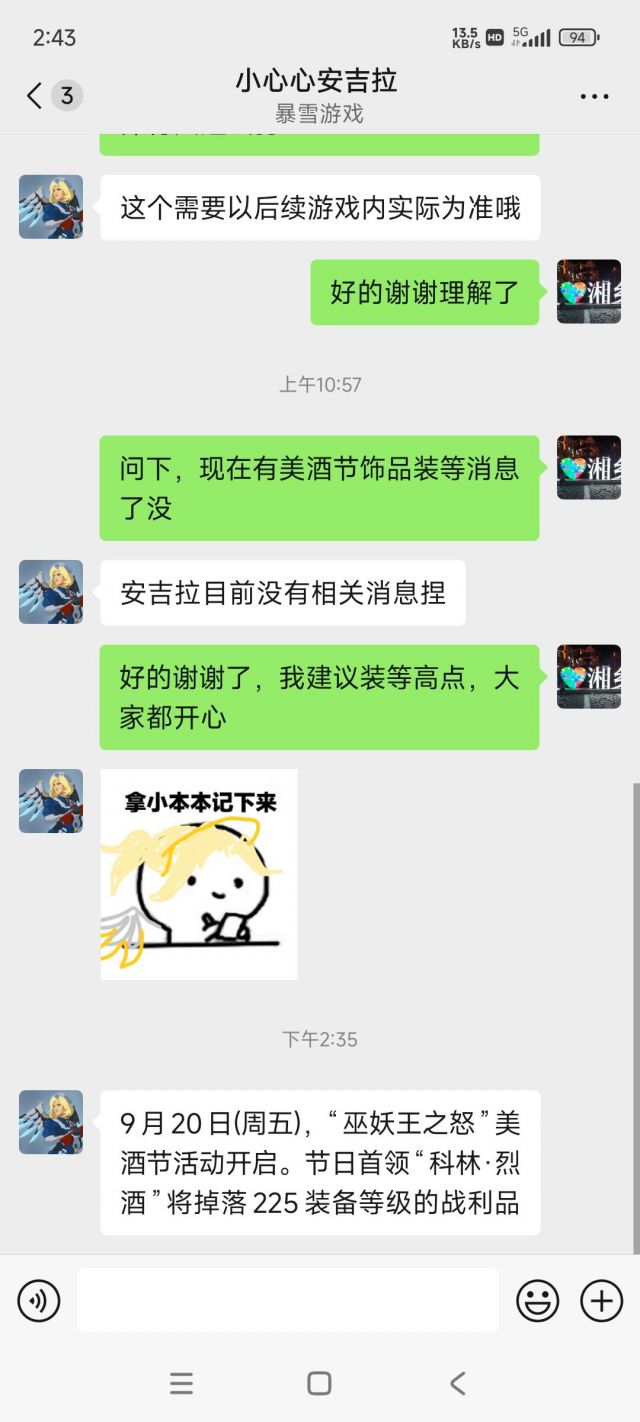Open the plus attachments menu
The height and width of the screenshot is (1422, 640).
tap(602, 1301)
